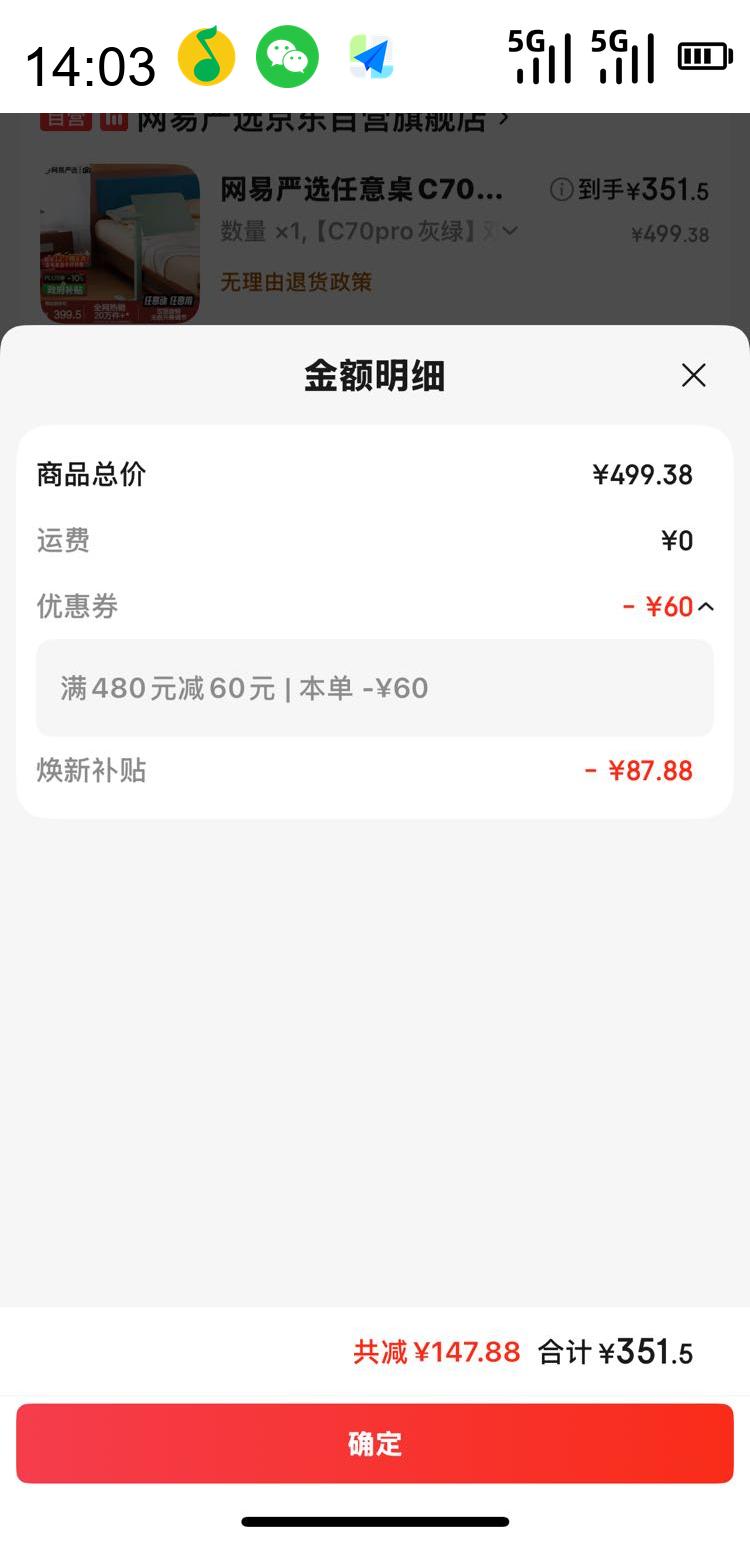The image size is (750, 1543).
Task: Tap the red 确定 button
Action: point(375,1443)
